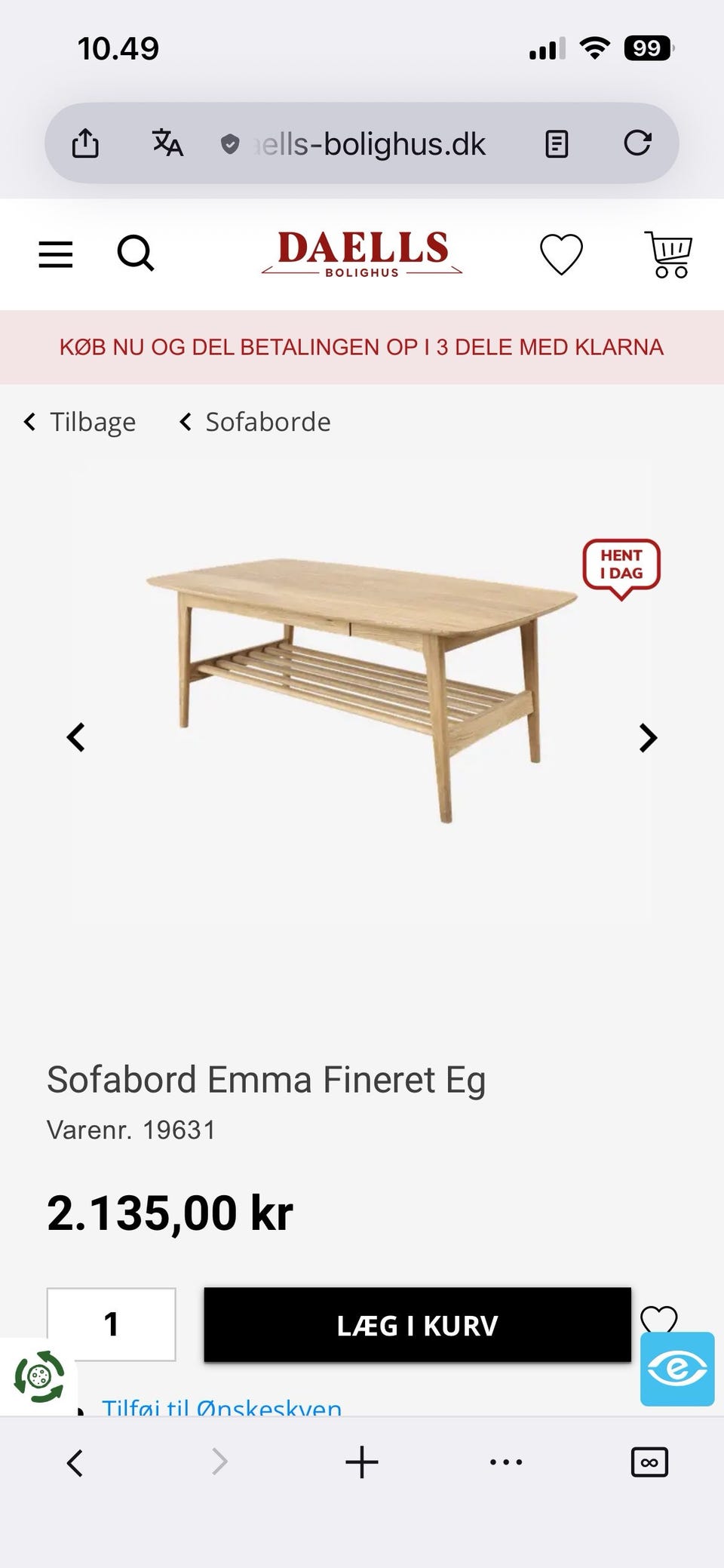This screenshot has height=1568, width=724.
Task: Open the site search
Action: coord(136,254)
